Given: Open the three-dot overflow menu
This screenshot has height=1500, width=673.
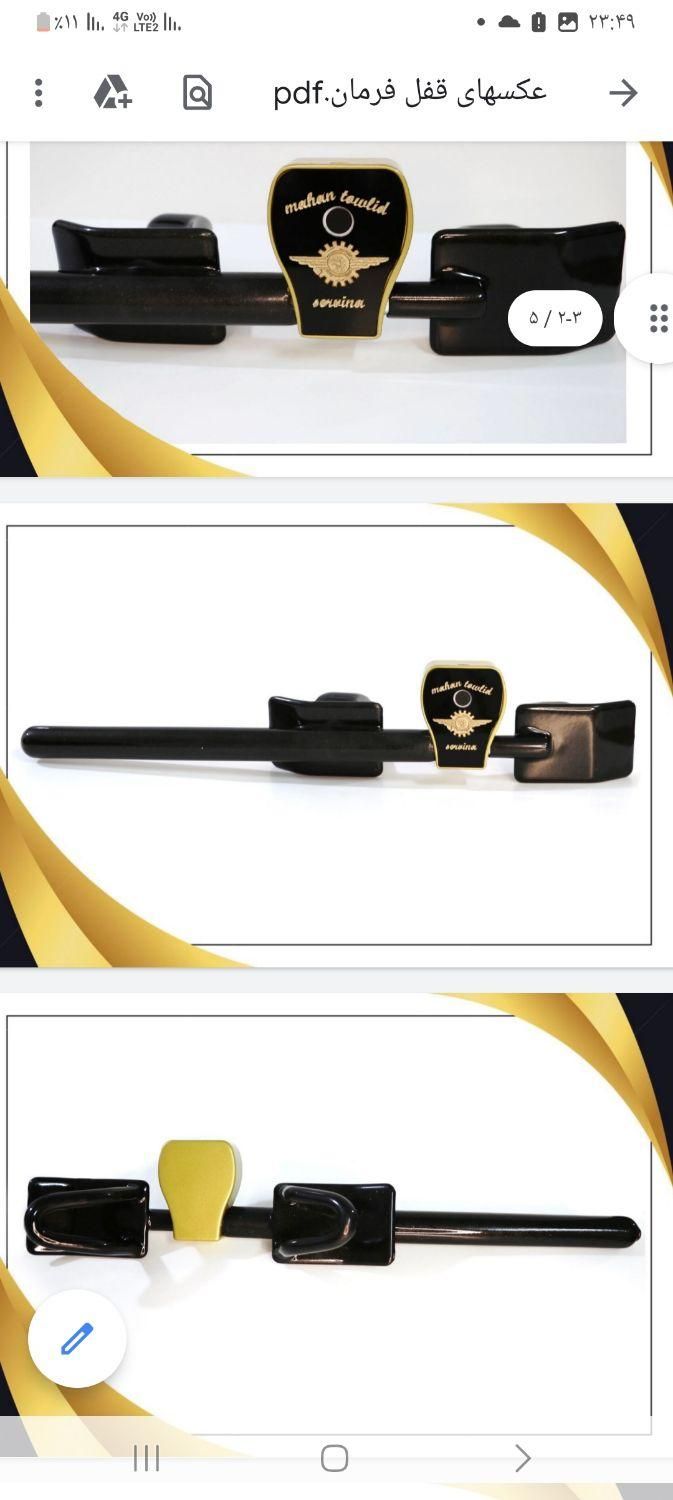Looking at the screenshot, I should coord(38,93).
